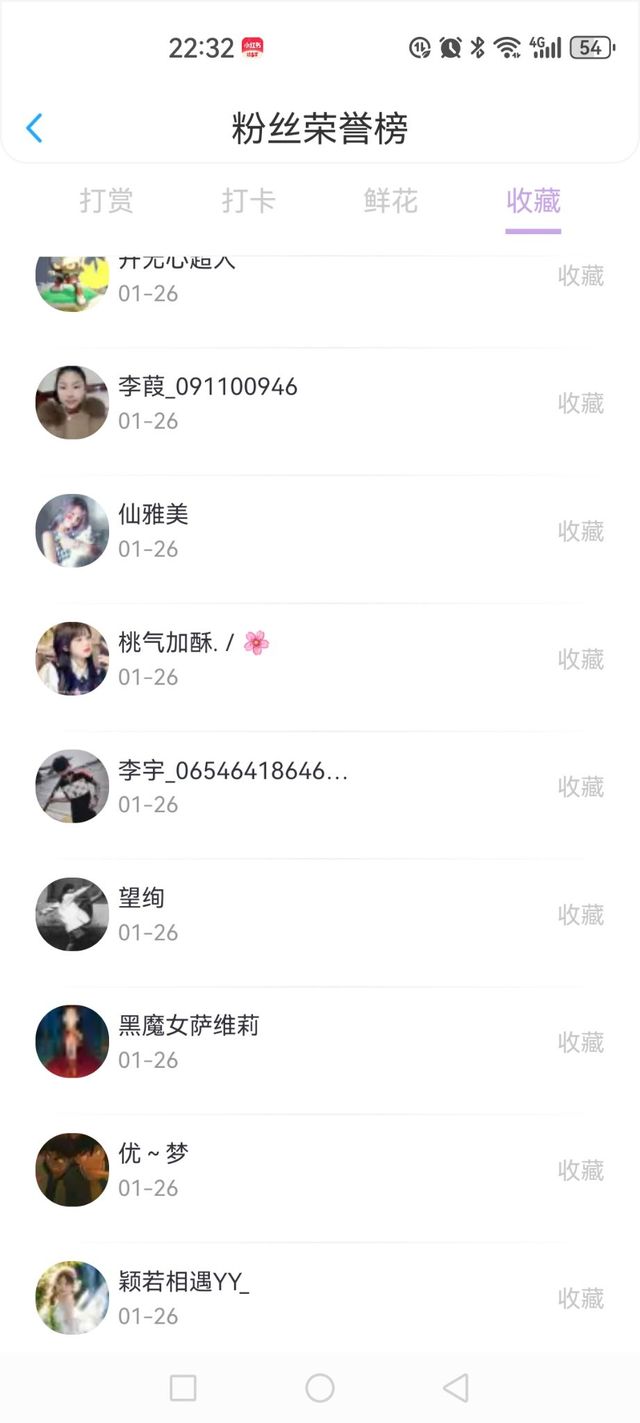The height and width of the screenshot is (1423, 640).
Task: Open the row for 黑魔女萨维莉
Action: tap(320, 1042)
